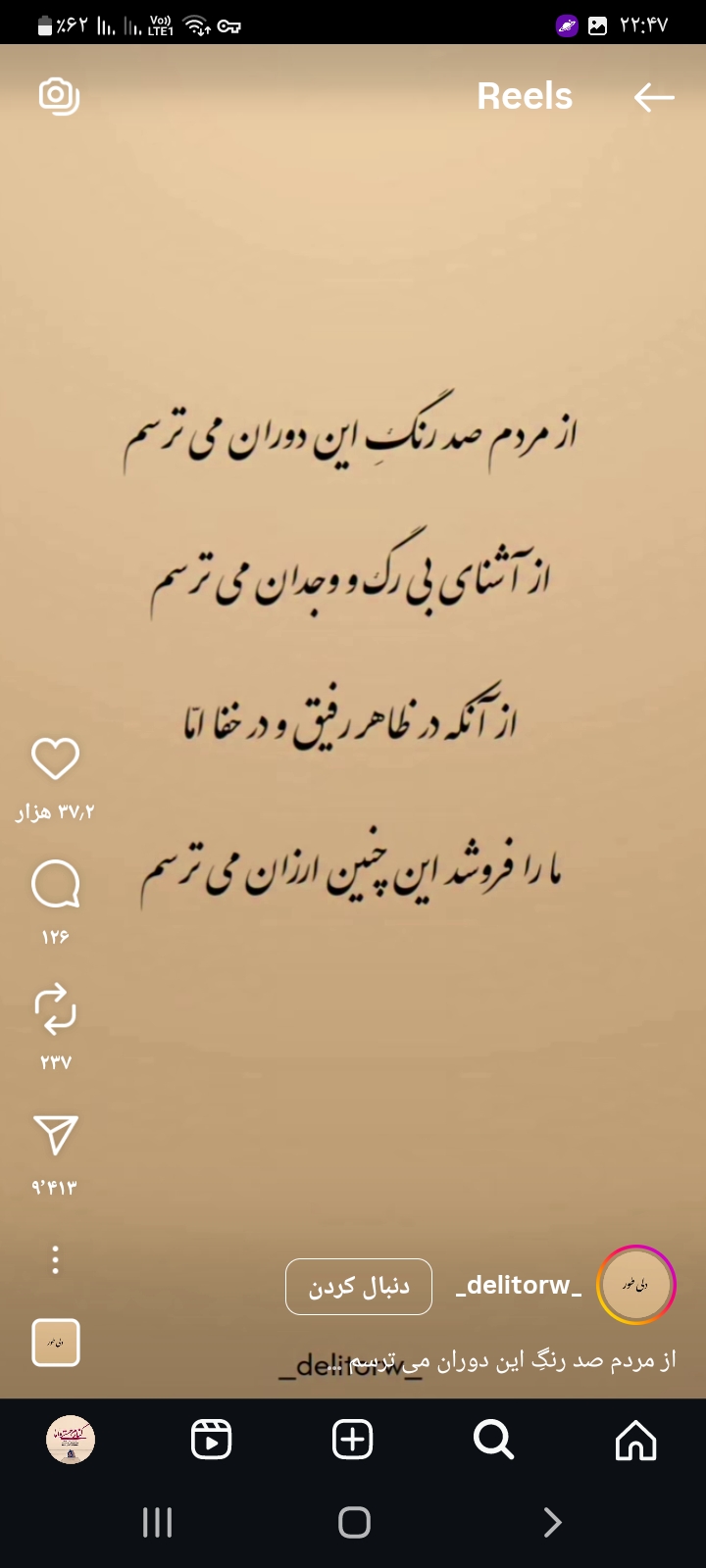This screenshot has height=1568, width=706.
Task: Tap the system home button
Action: click(x=354, y=1522)
